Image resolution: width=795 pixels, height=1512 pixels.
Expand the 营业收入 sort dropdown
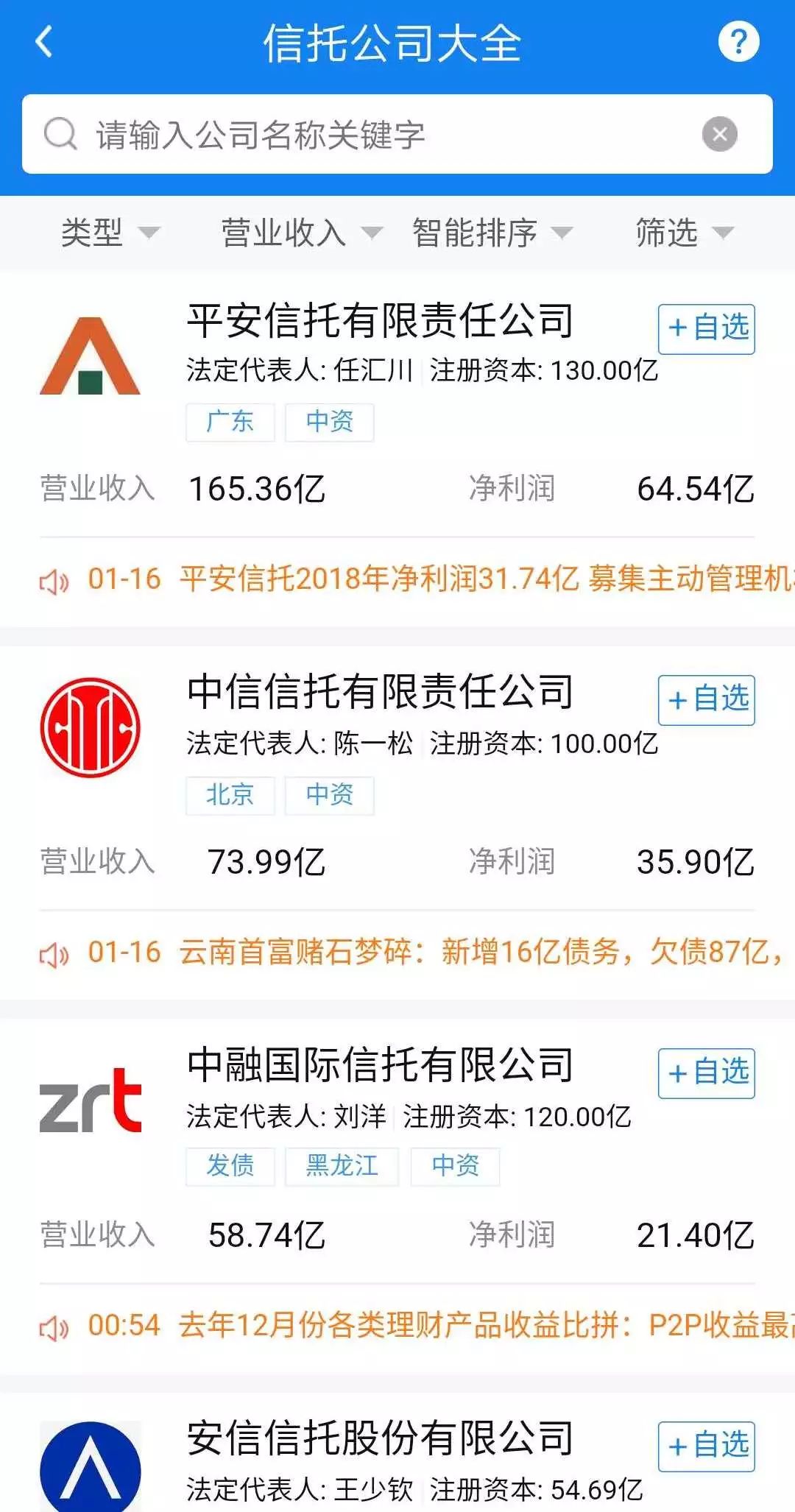coord(301,233)
